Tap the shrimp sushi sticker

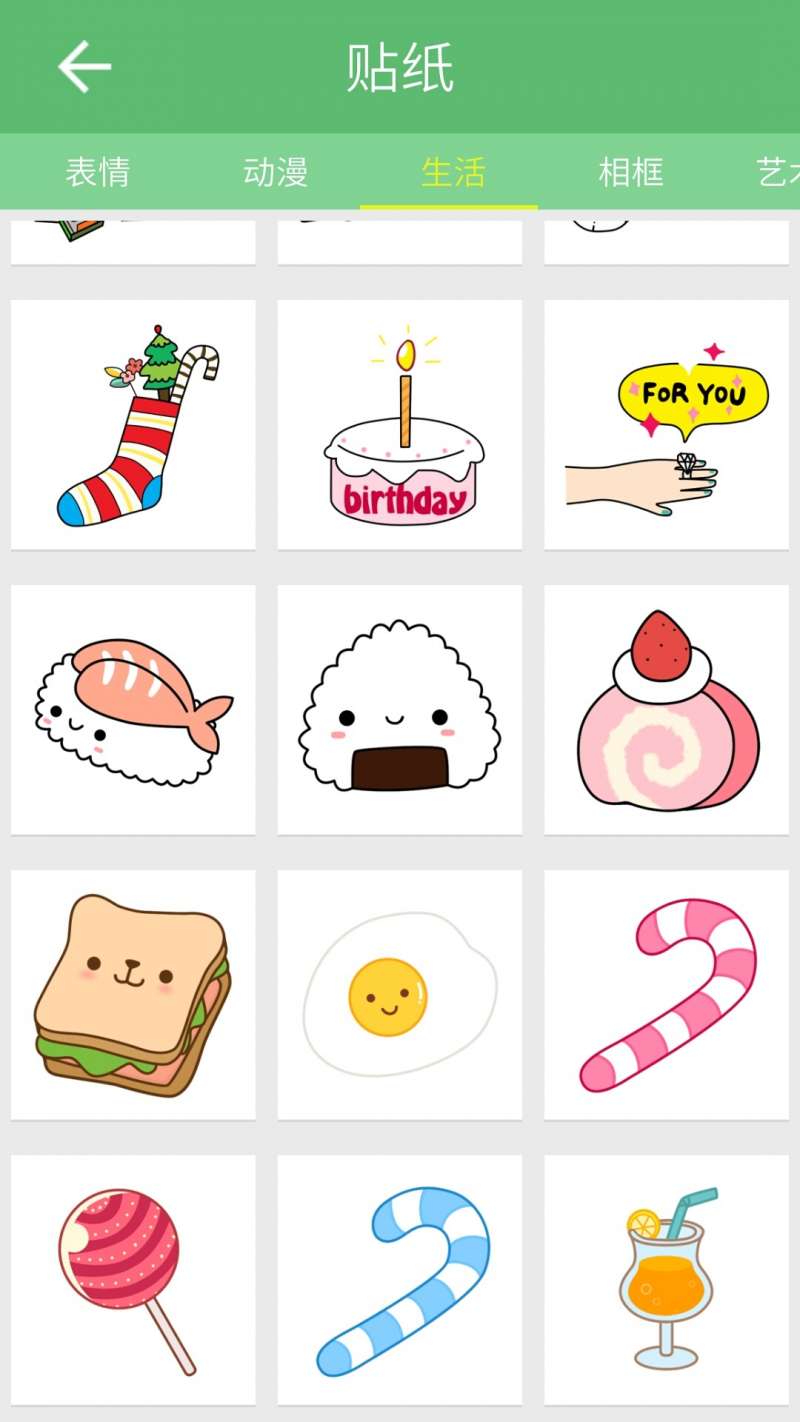(x=133, y=710)
